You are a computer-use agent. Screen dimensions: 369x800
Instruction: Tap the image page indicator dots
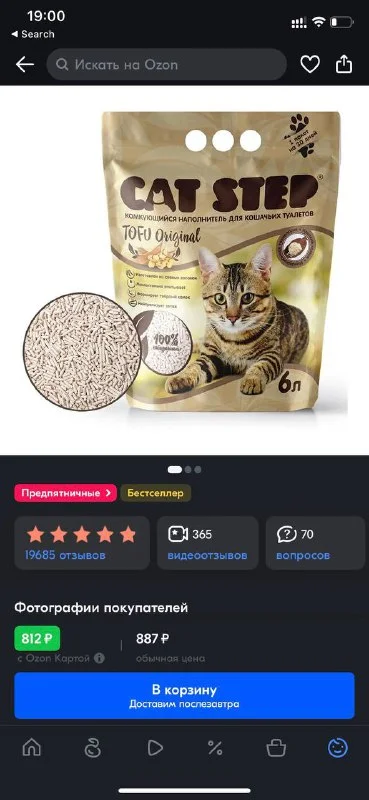(x=184, y=469)
